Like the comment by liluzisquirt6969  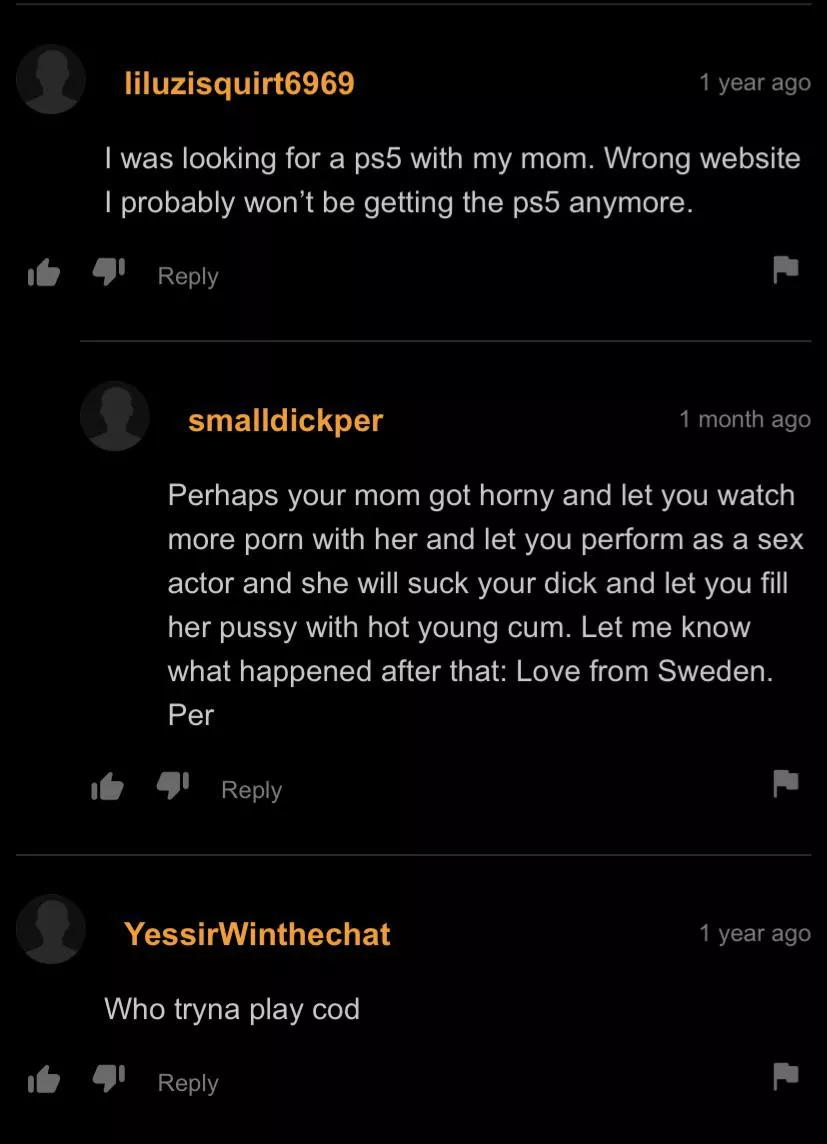point(42,274)
